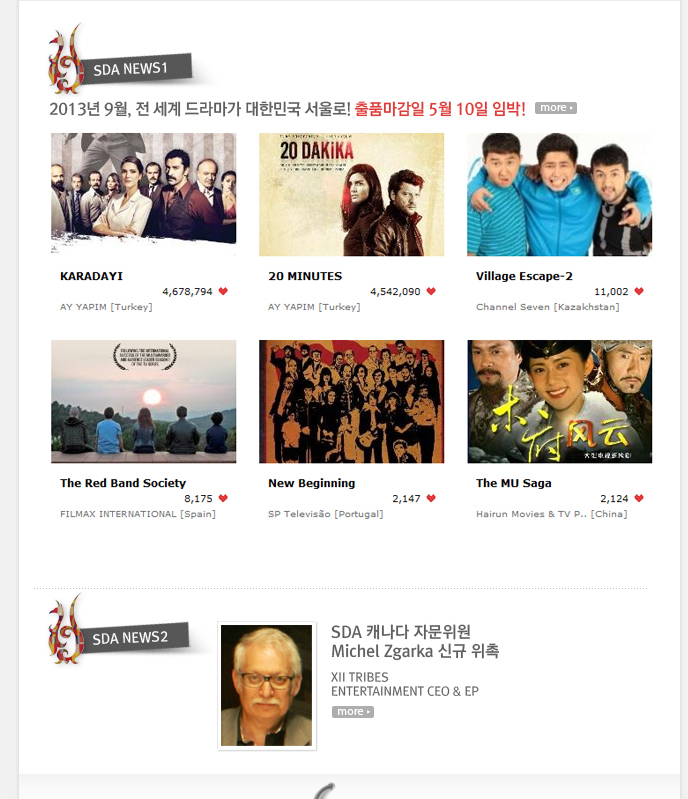Like New Beginning with the heart icon

[x=431, y=498]
